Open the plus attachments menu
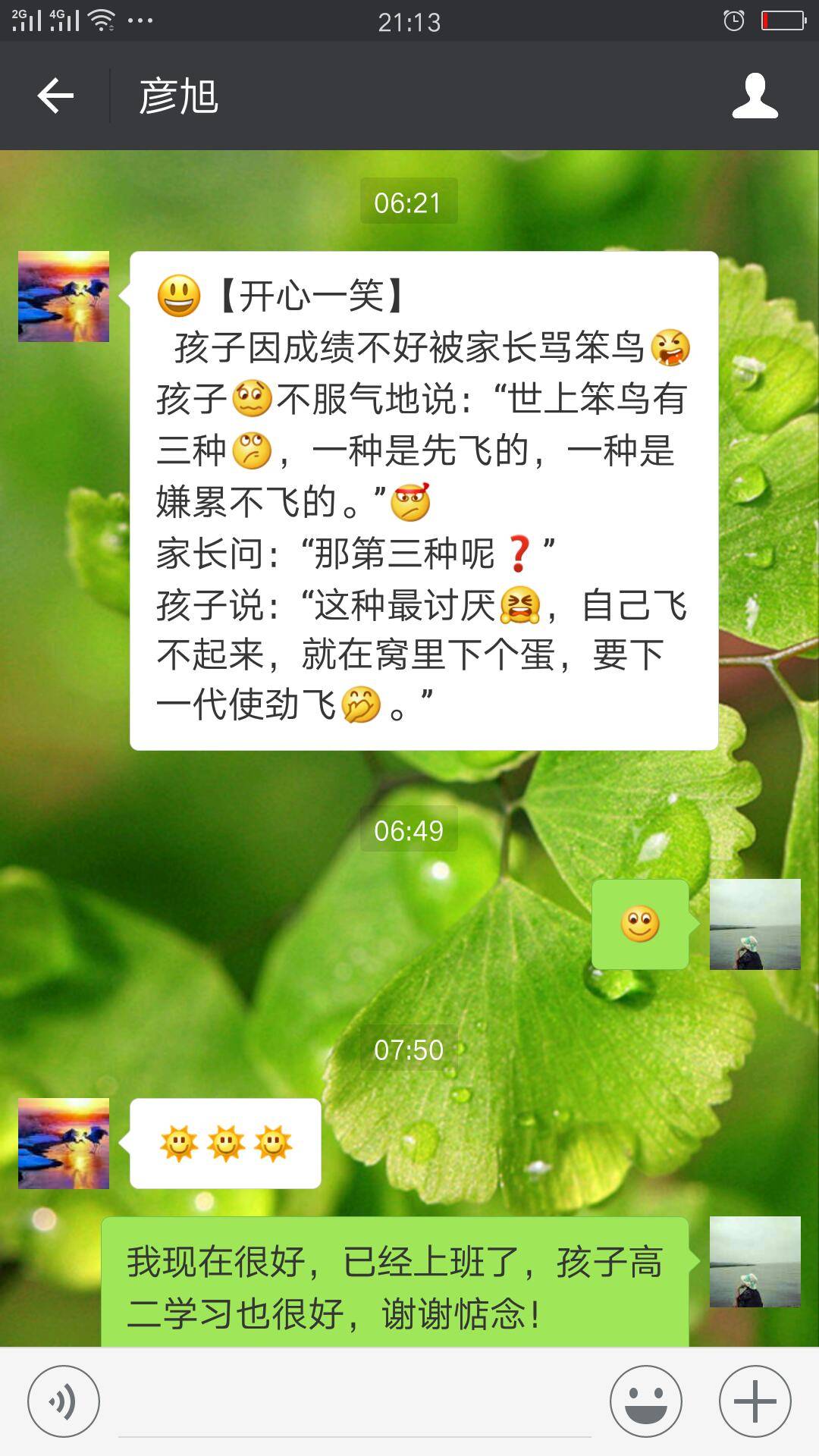This screenshot has height=1456, width=819. click(755, 1401)
